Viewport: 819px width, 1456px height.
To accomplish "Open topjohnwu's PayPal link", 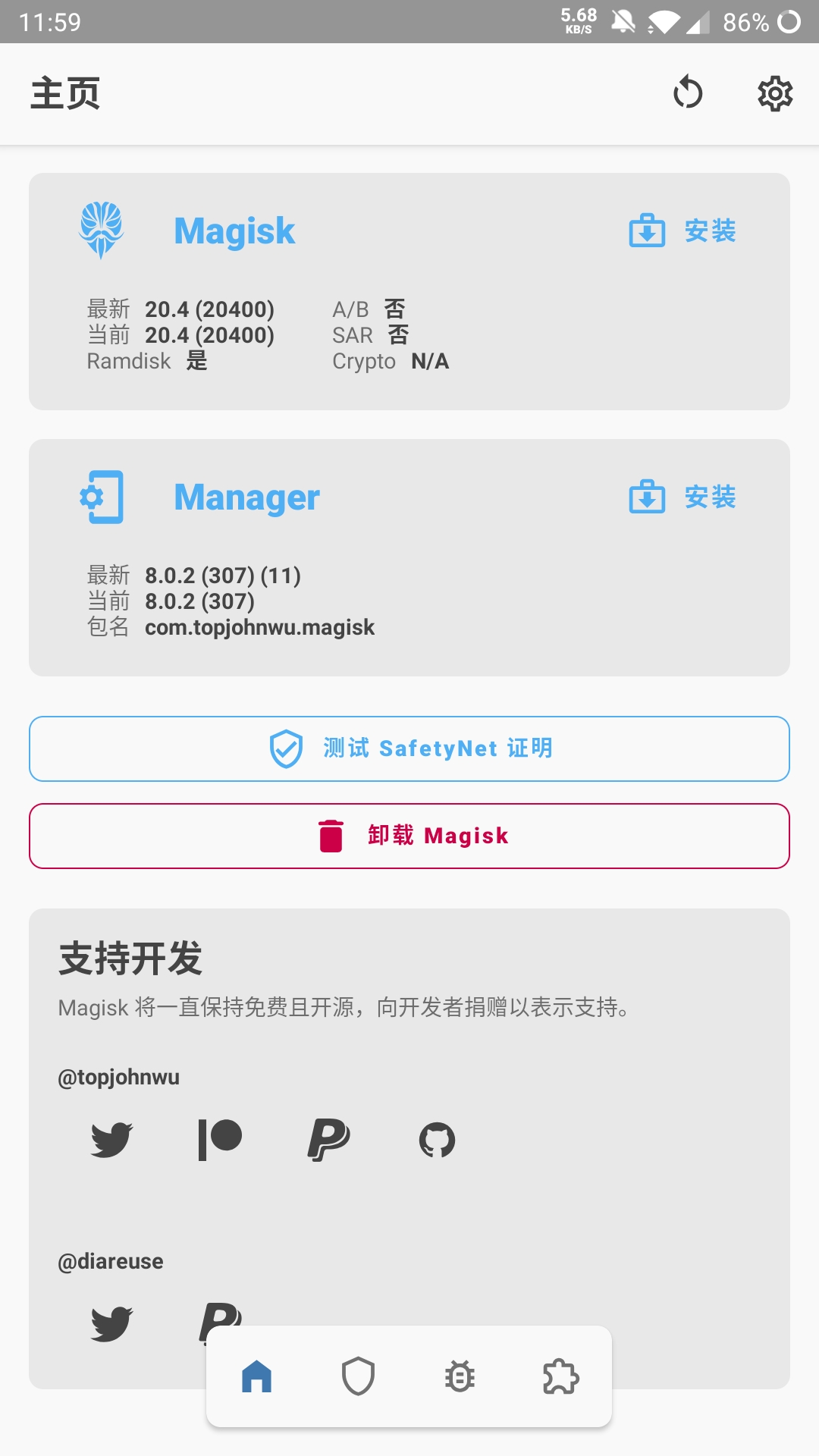I will coord(328,1139).
